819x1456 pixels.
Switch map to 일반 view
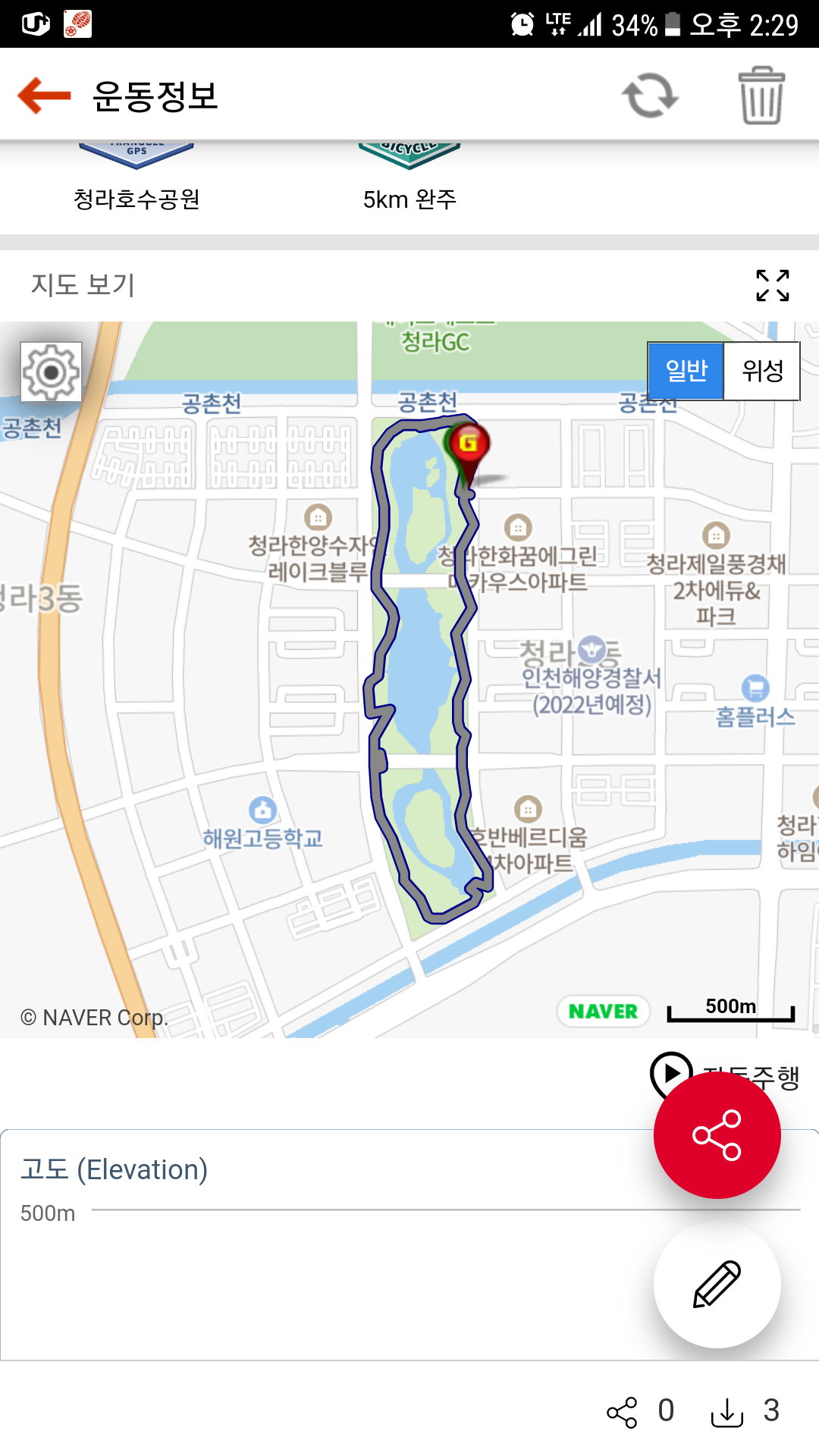pyautogui.click(x=686, y=371)
